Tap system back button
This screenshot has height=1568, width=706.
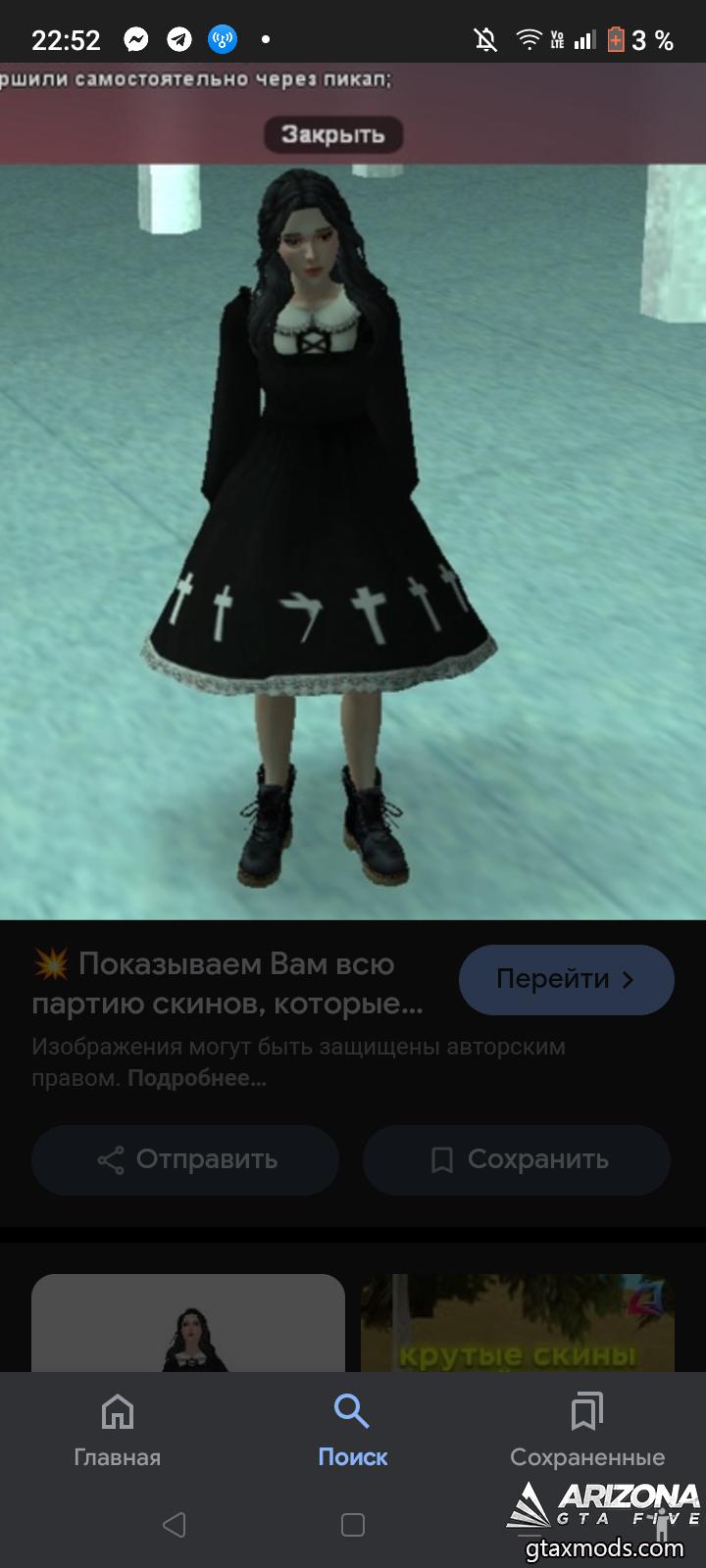[x=175, y=1524]
